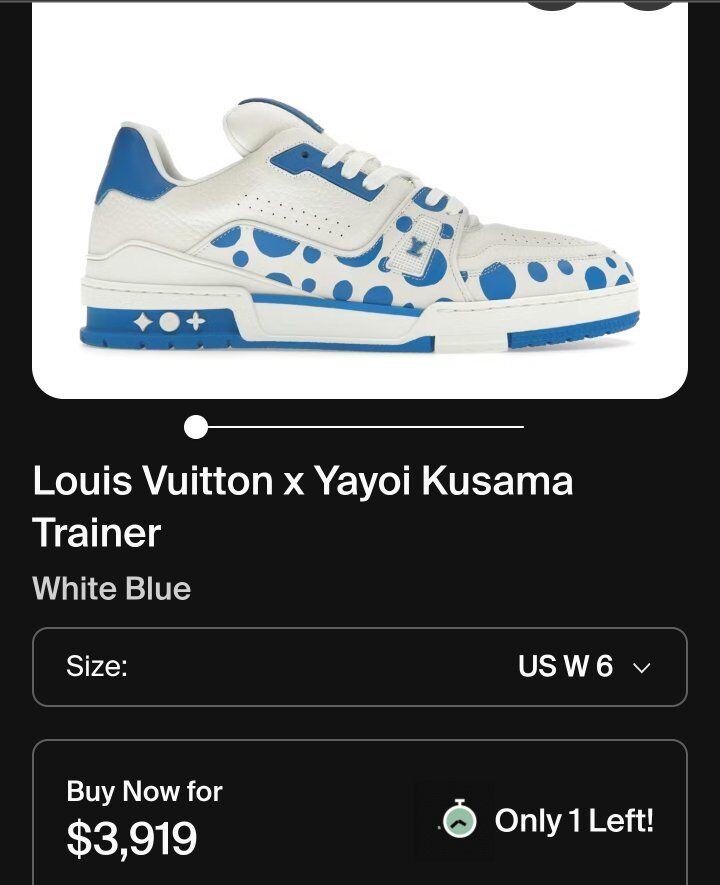Tap the image carousel slider handle

[x=196, y=428]
